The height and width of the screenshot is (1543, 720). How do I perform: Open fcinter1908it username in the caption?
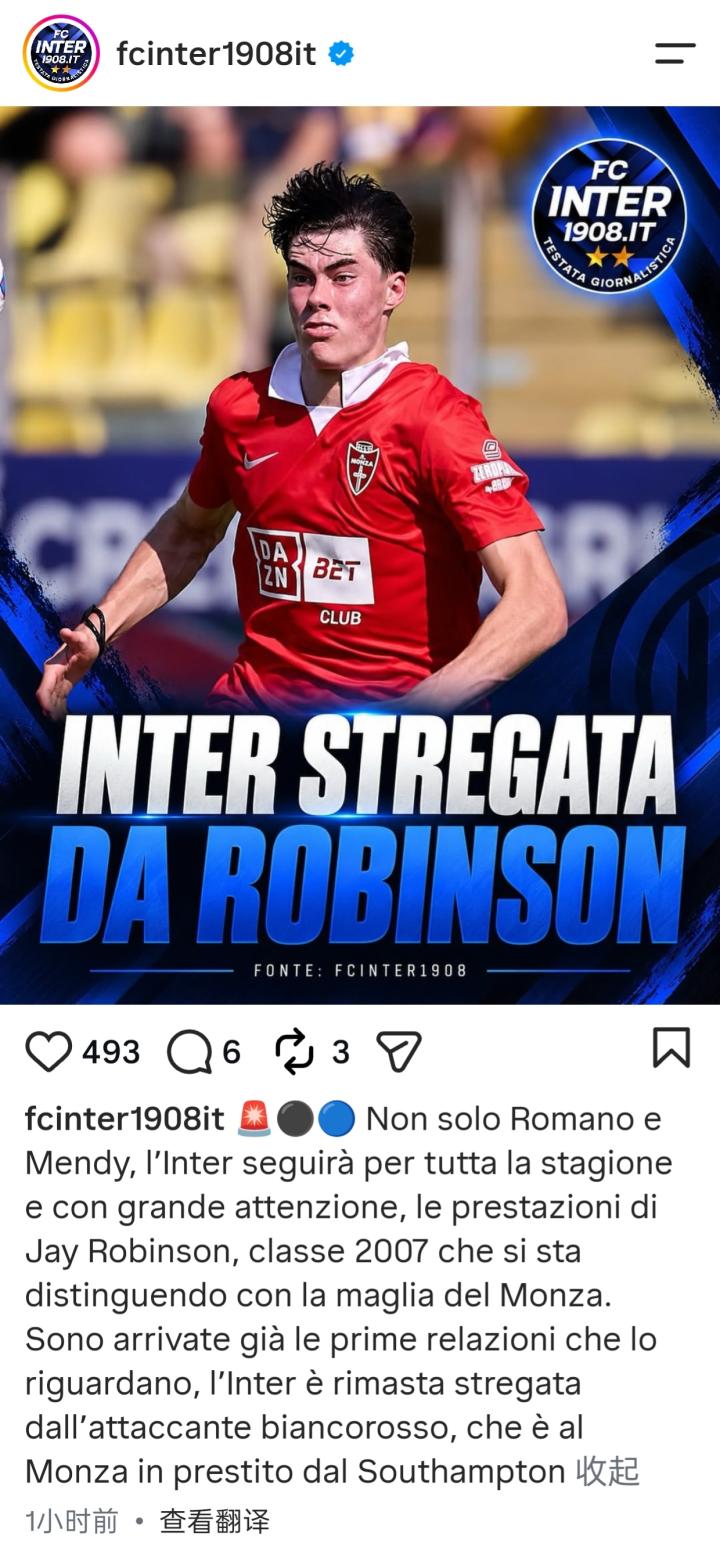(125, 1119)
